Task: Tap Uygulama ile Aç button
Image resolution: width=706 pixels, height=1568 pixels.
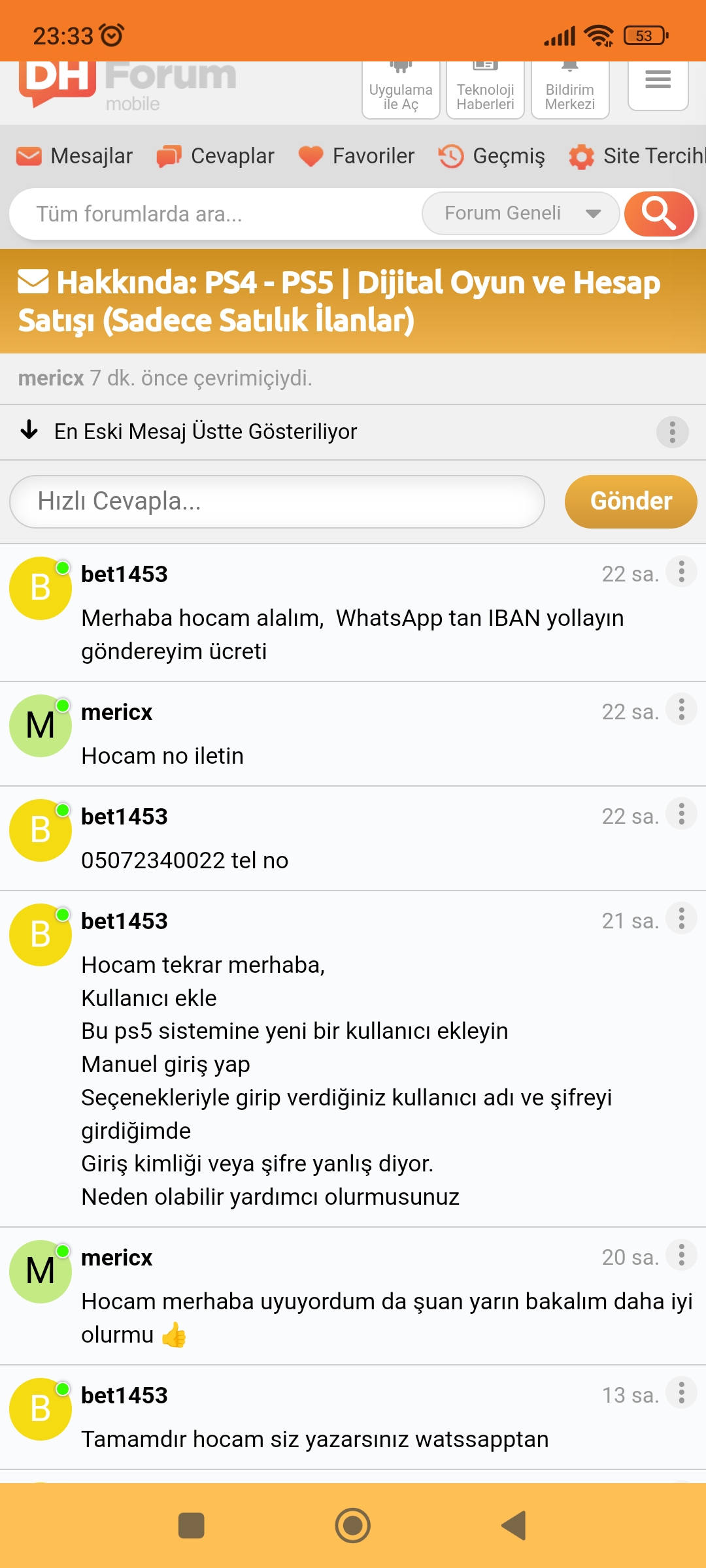Action: [x=401, y=89]
